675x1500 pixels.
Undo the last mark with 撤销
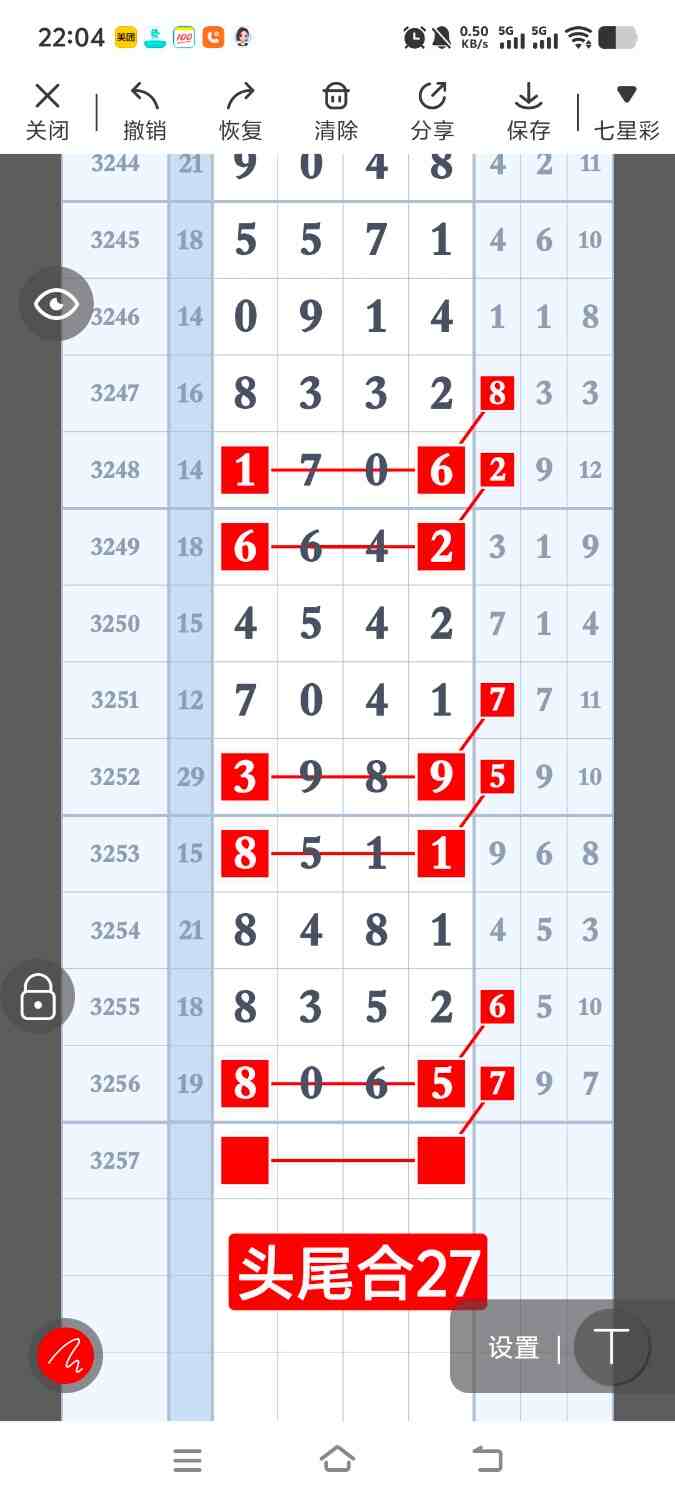[x=144, y=111]
